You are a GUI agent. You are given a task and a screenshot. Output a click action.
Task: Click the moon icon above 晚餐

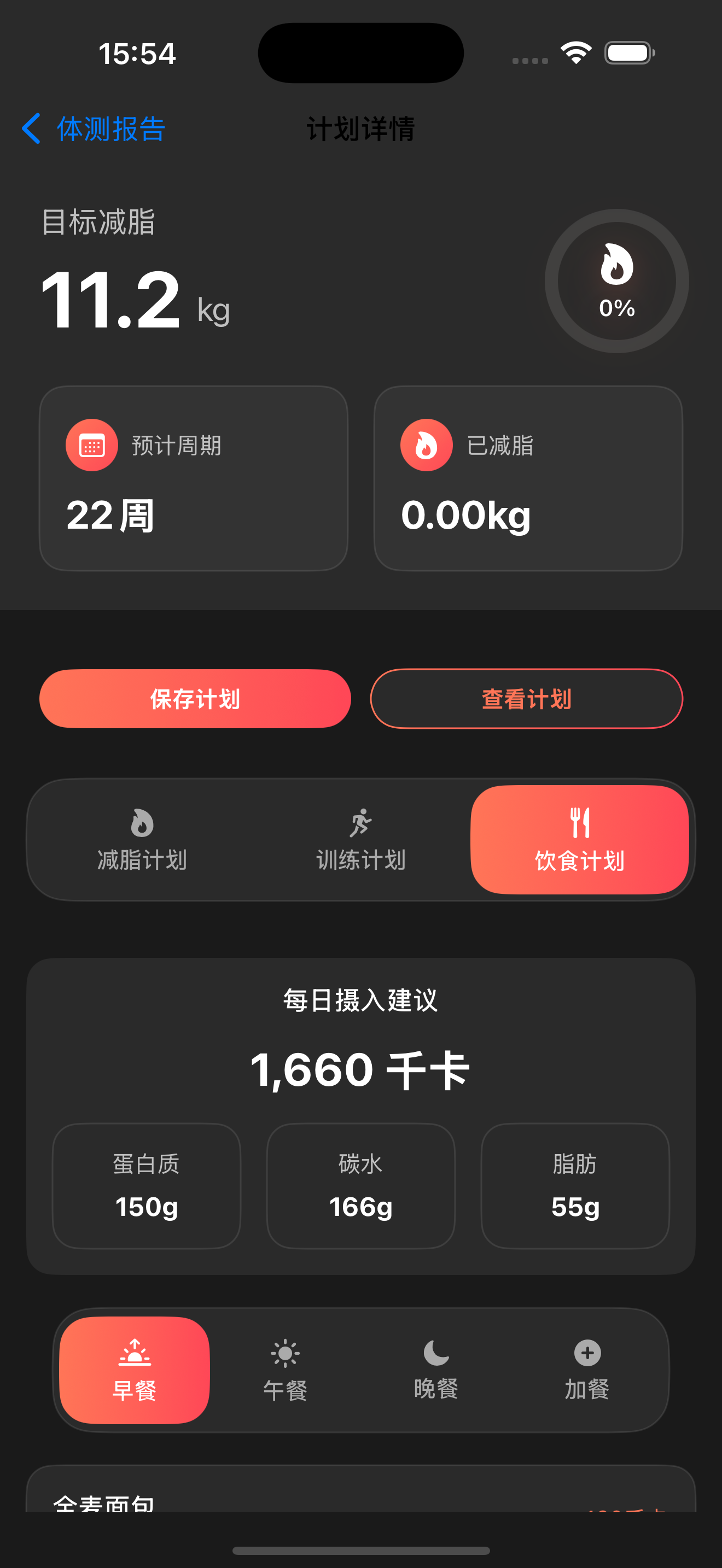pos(435,1354)
